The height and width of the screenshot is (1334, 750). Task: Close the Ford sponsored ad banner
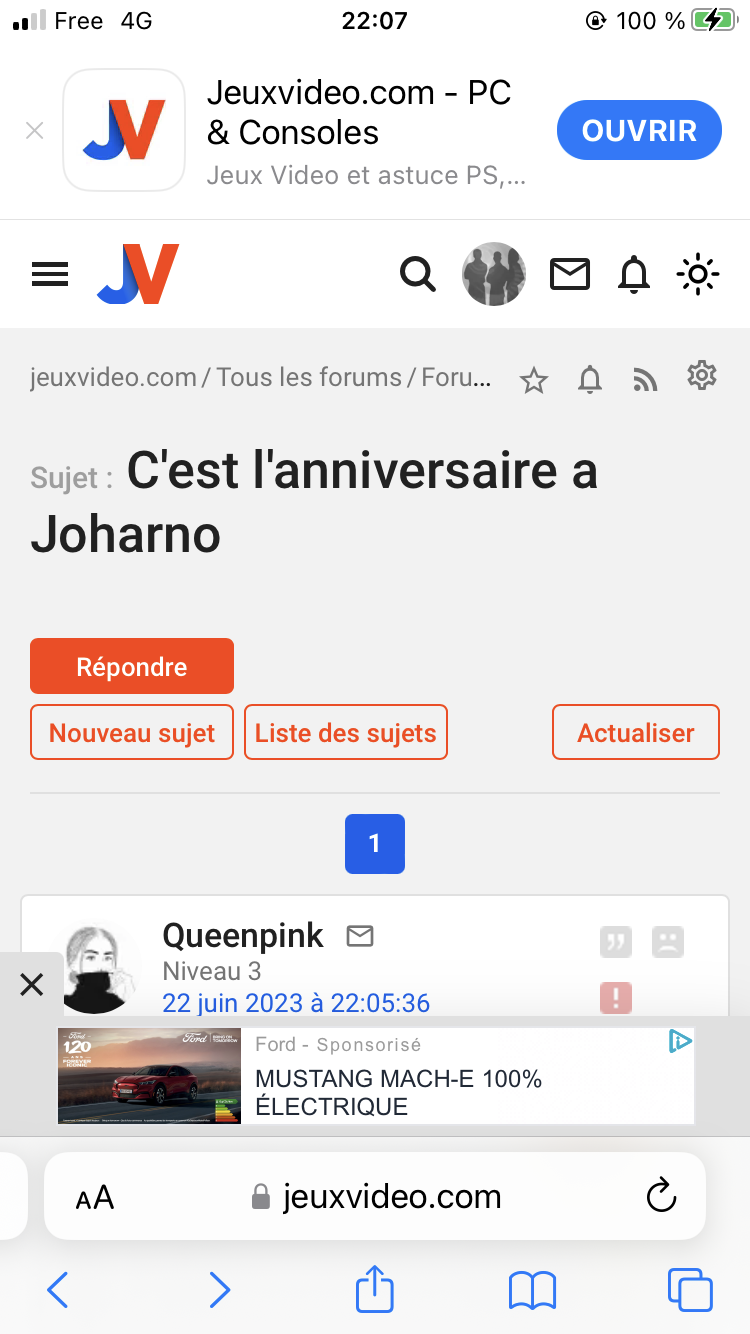pos(32,985)
